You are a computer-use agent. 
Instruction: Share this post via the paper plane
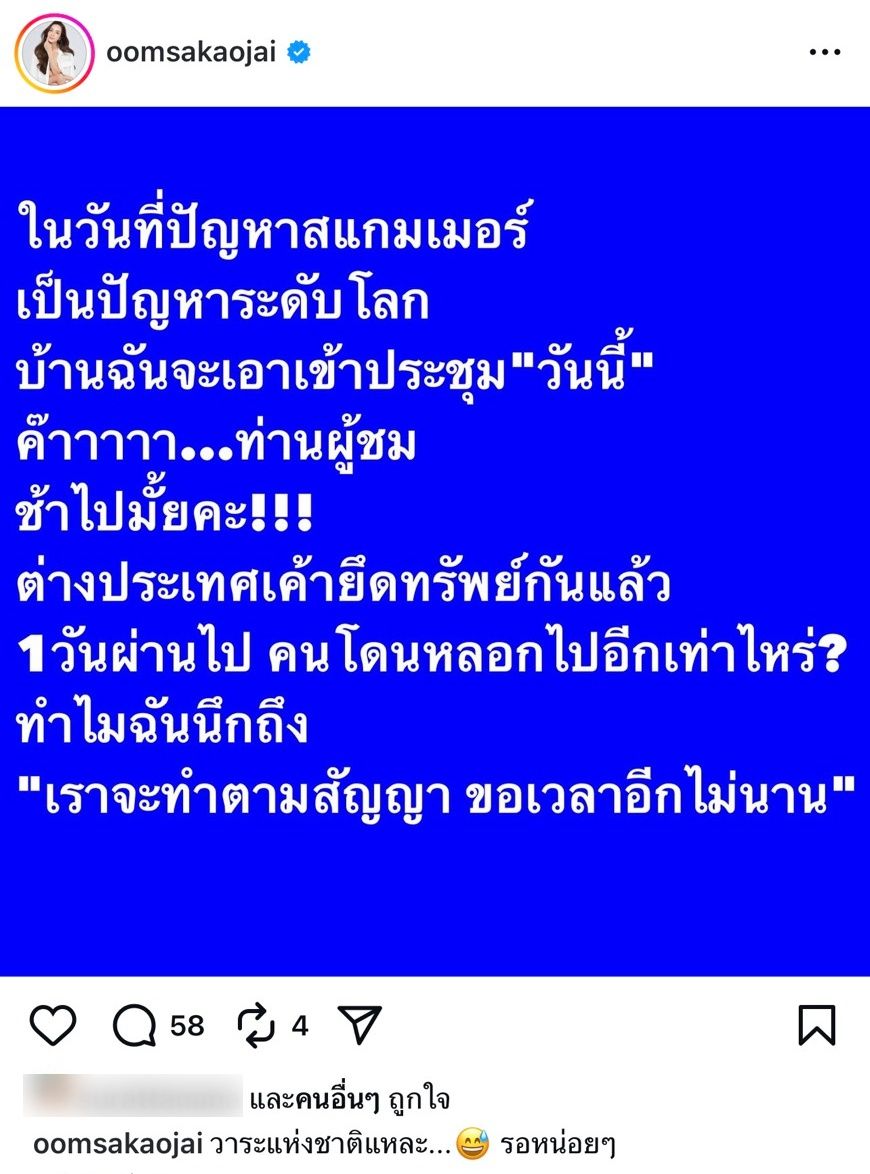pyautogui.click(x=358, y=1026)
